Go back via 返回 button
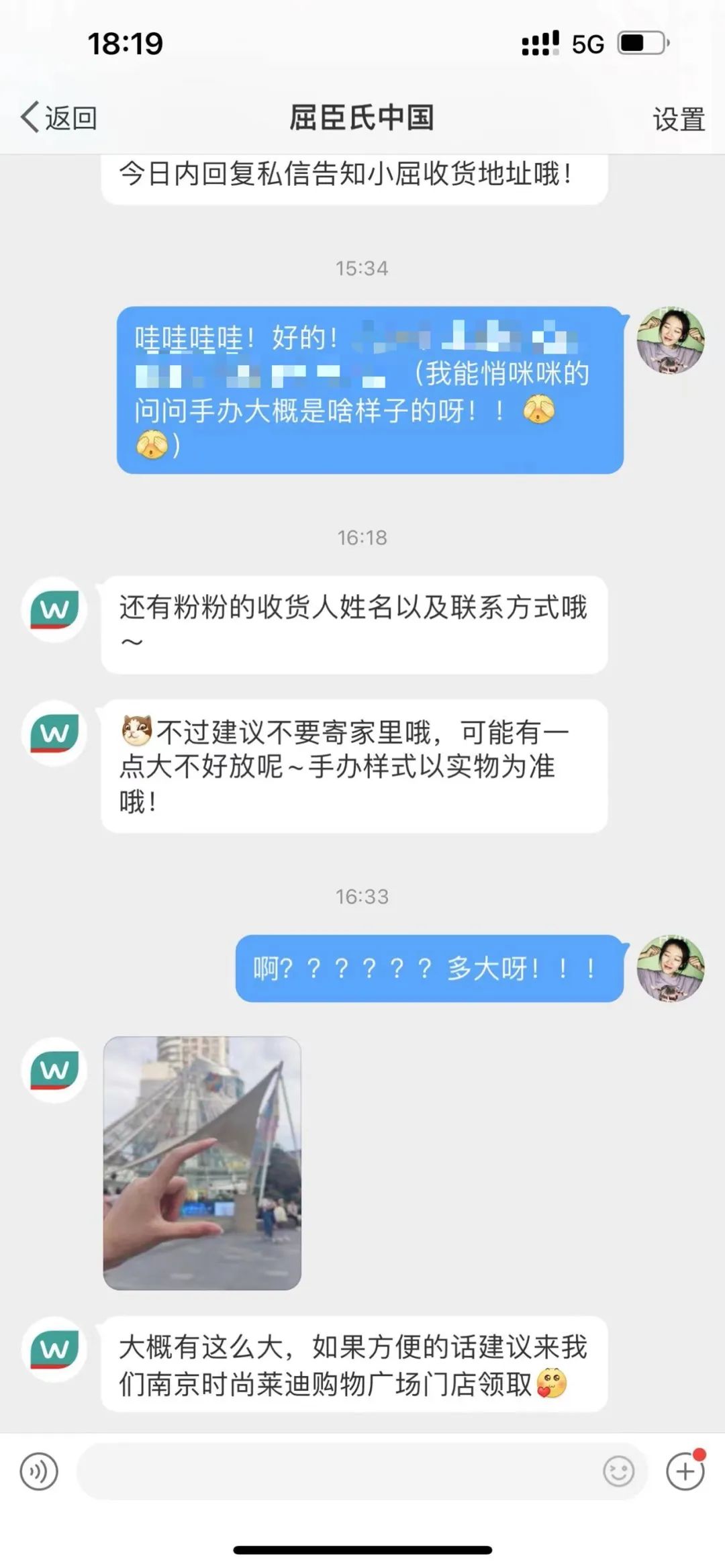Viewport: 725px width, 1568px height. pos(59,118)
